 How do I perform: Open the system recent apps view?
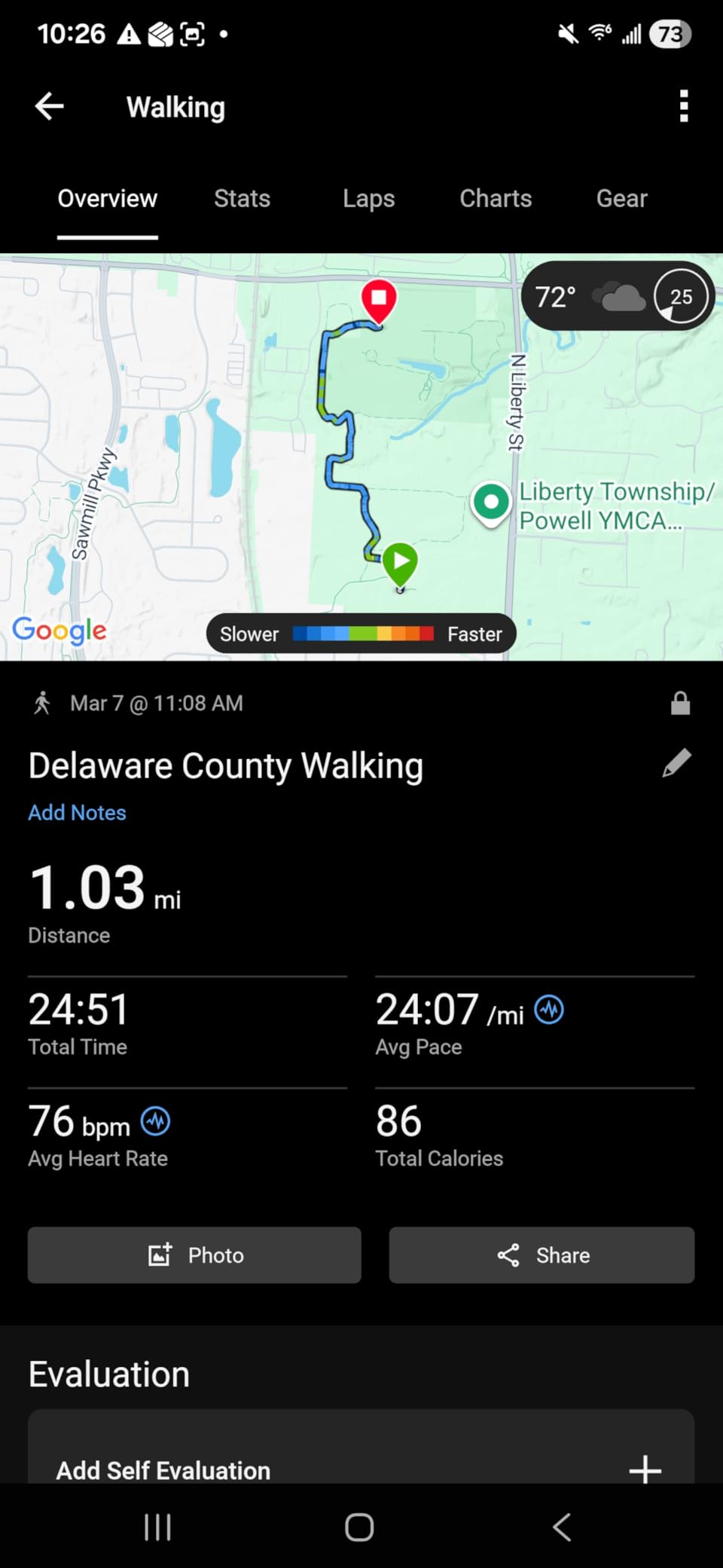coord(157,1527)
